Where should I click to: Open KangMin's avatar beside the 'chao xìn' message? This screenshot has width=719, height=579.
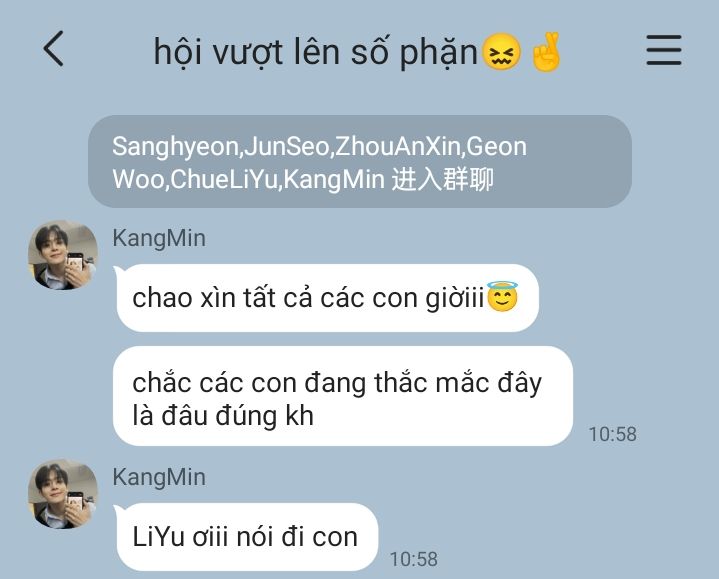[62, 255]
